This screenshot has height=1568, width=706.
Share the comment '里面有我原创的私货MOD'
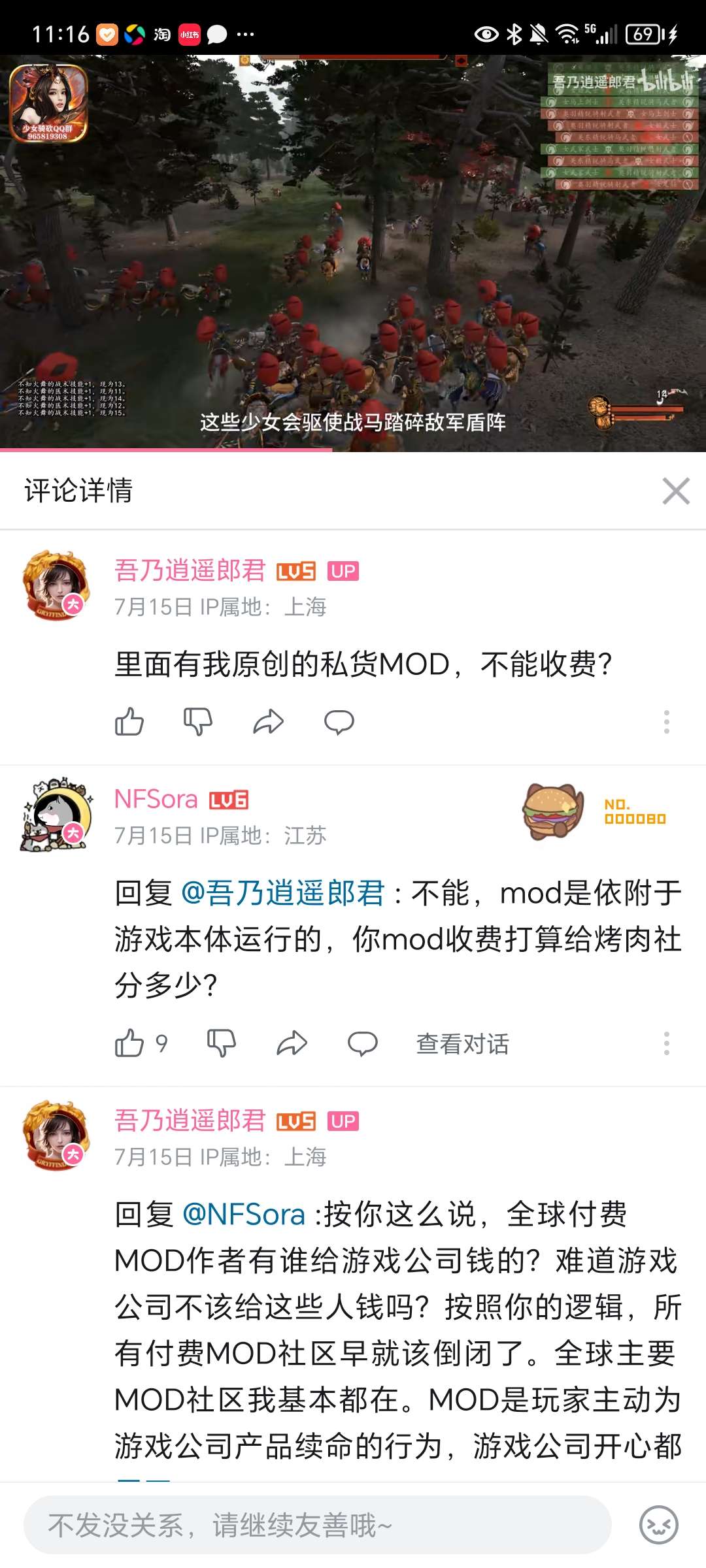click(268, 722)
